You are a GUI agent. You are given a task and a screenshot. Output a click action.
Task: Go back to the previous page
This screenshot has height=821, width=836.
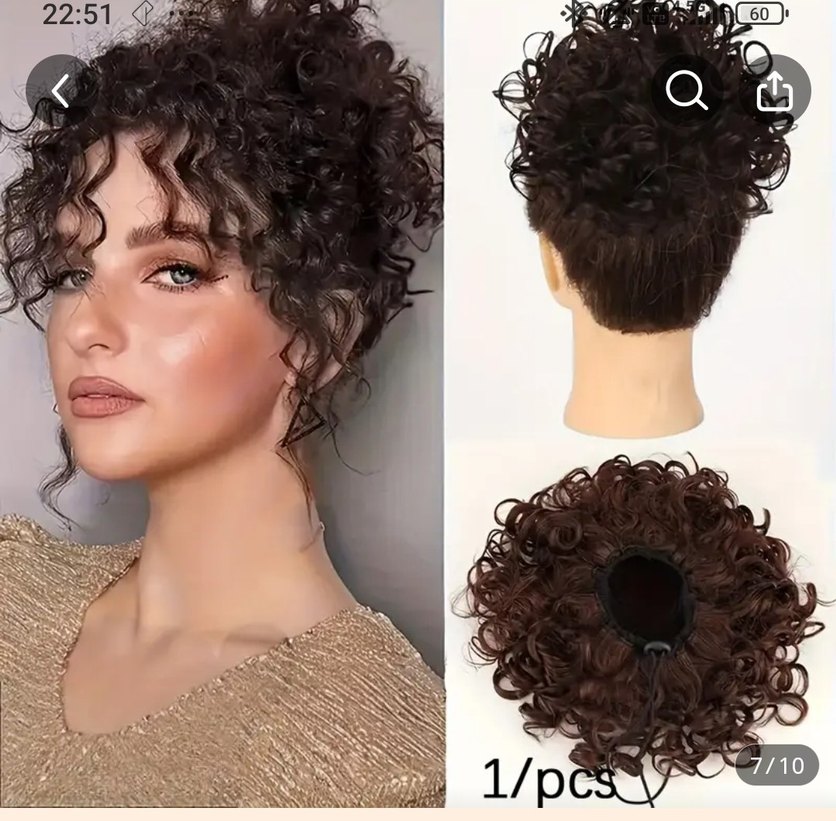click(61, 91)
